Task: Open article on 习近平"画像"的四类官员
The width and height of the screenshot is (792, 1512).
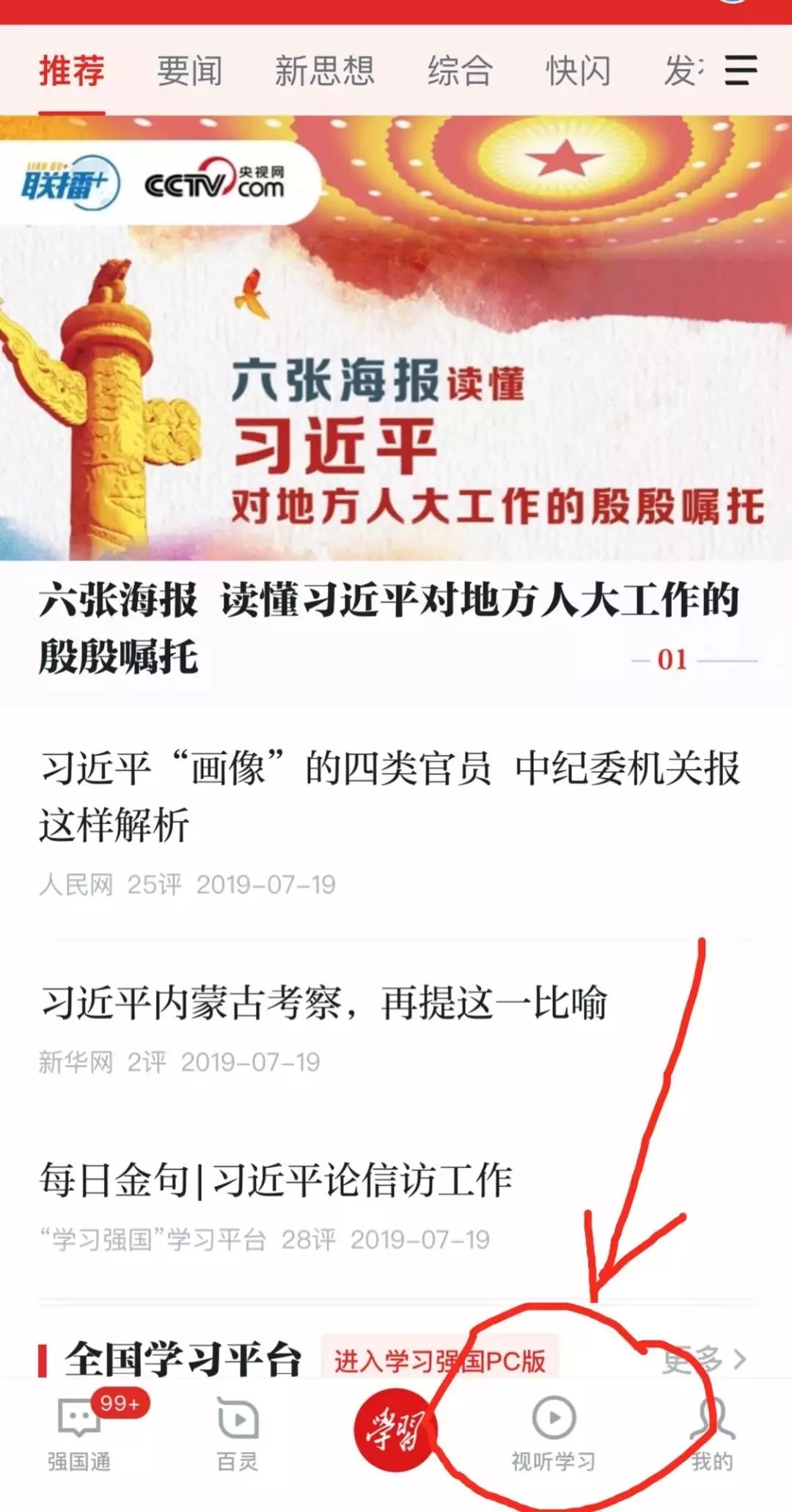Action: click(x=389, y=797)
